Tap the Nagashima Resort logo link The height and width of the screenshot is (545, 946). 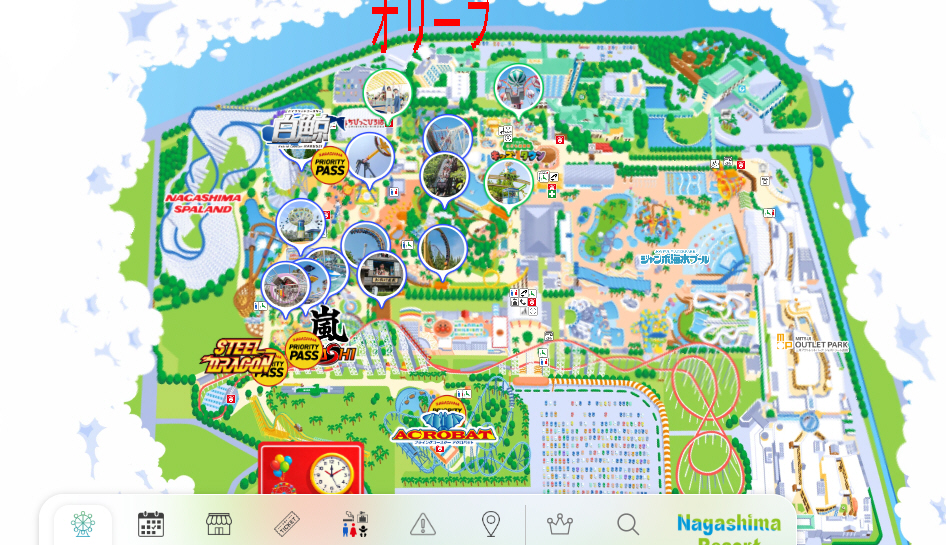(728, 526)
